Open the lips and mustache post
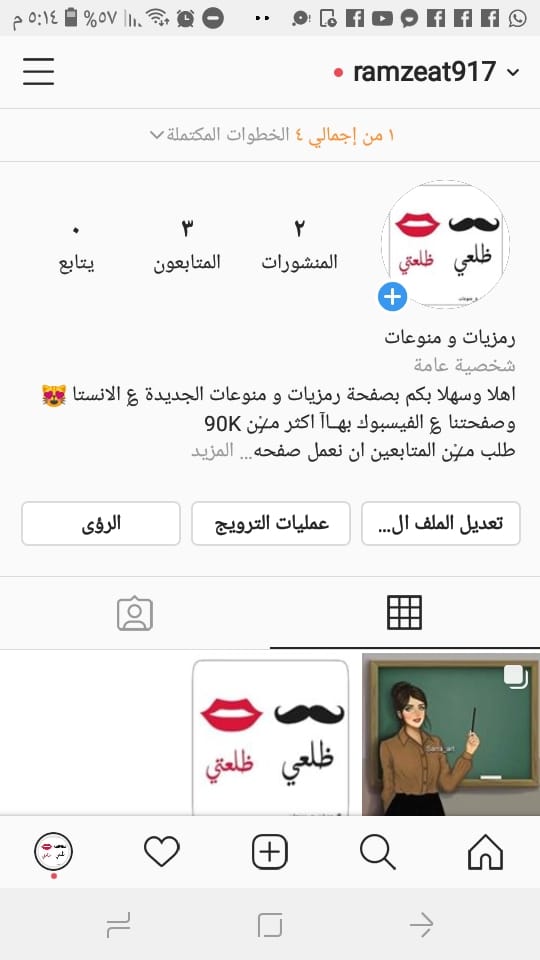Image resolution: width=540 pixels, height=960 pixels. pyautogui.click(x=271, y=737)
